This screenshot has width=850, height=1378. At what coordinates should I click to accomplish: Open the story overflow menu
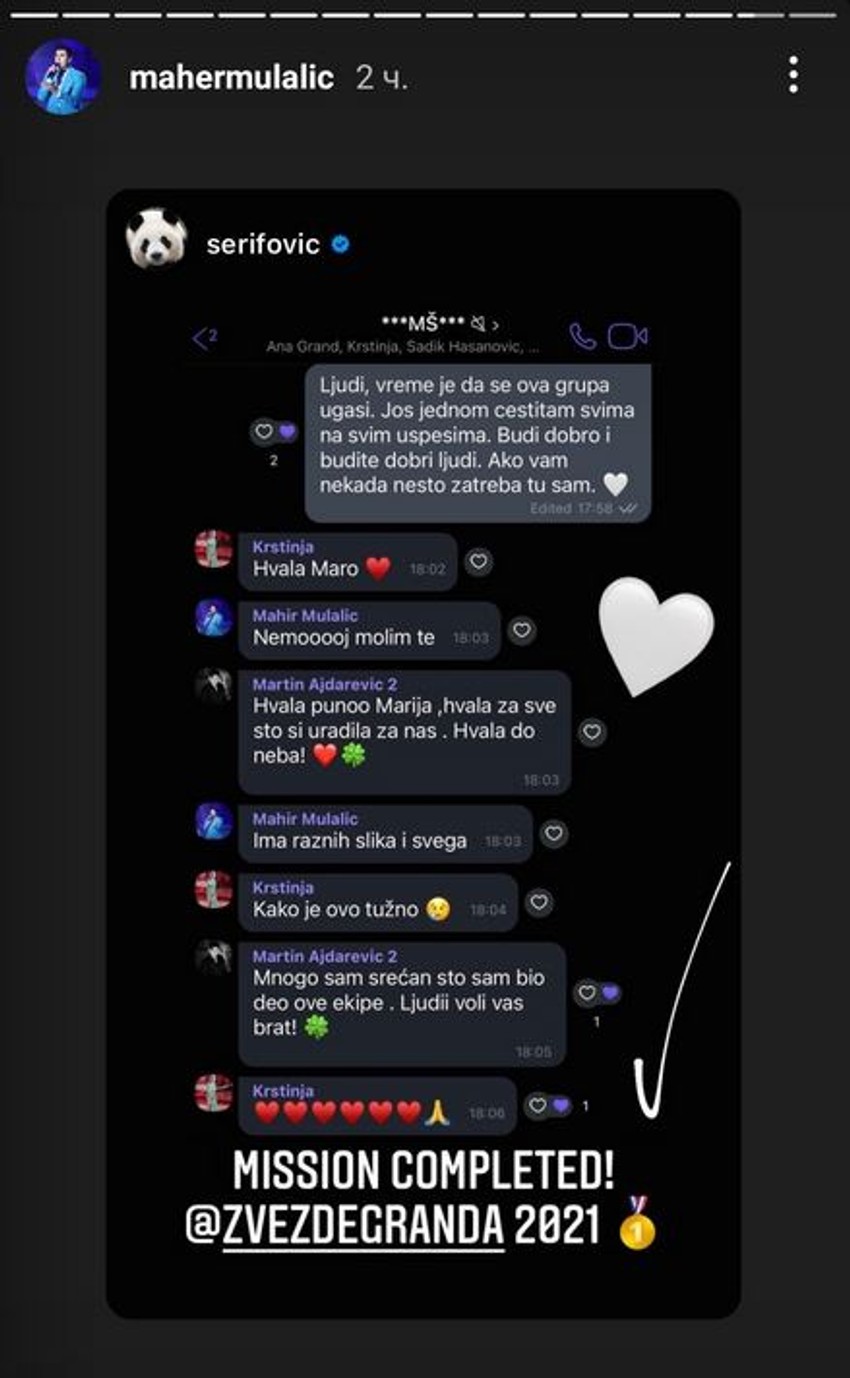pyautogui.click(x=792, y=76)
